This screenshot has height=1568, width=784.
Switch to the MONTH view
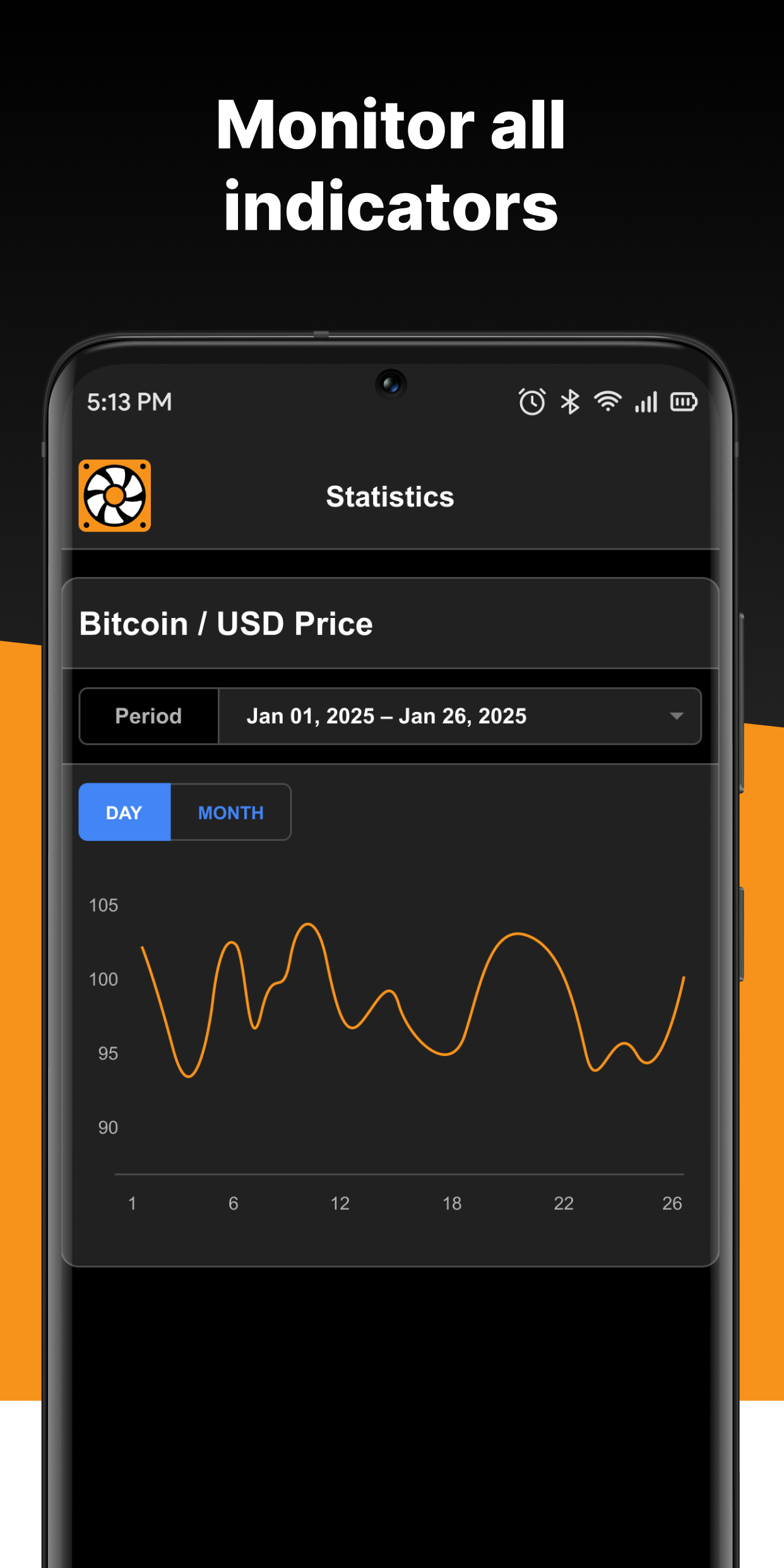(230, 812)
